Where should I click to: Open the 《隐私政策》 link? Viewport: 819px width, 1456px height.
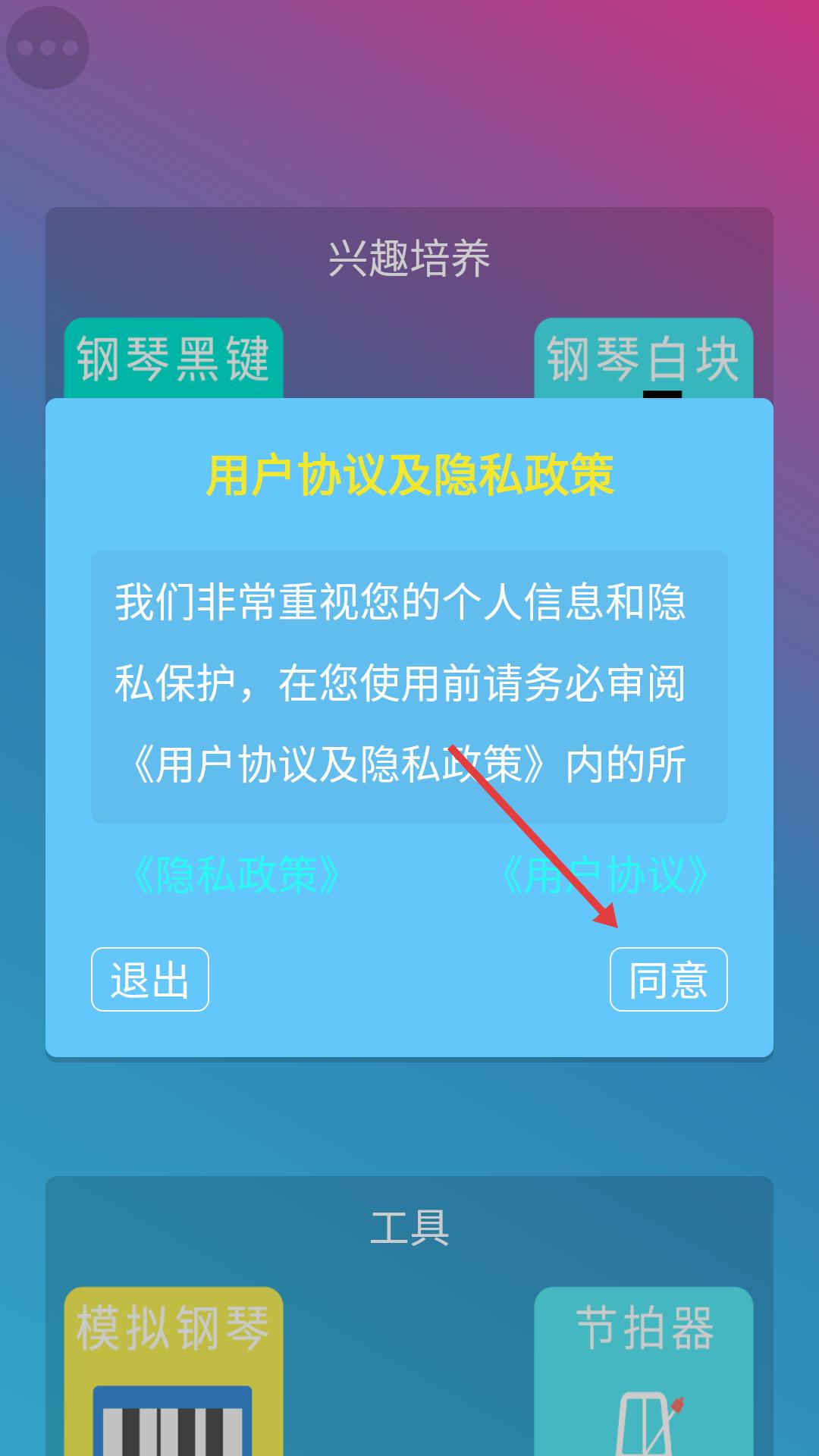point(236,875)
